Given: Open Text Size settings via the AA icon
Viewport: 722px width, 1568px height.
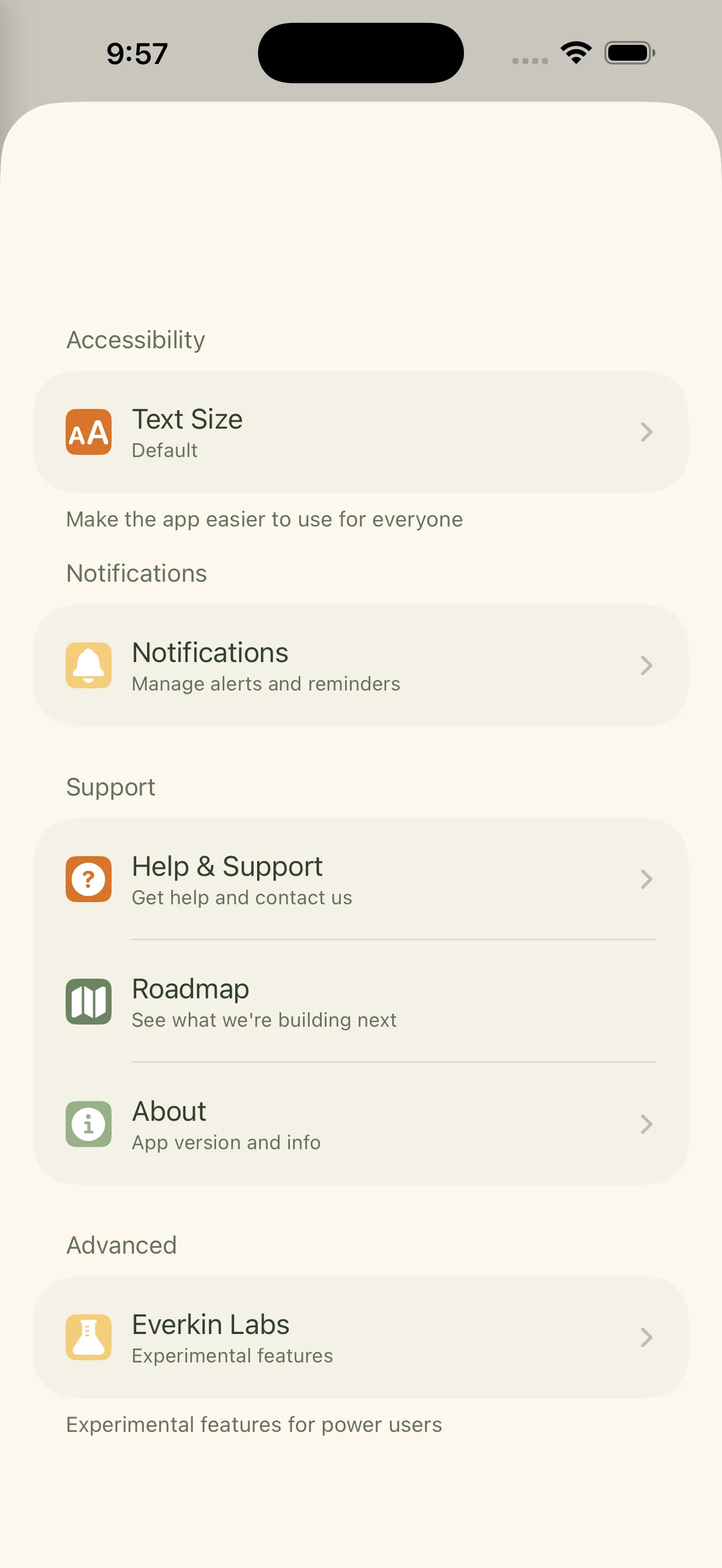Looking at the screenshot, I should (x=88, y=432).
